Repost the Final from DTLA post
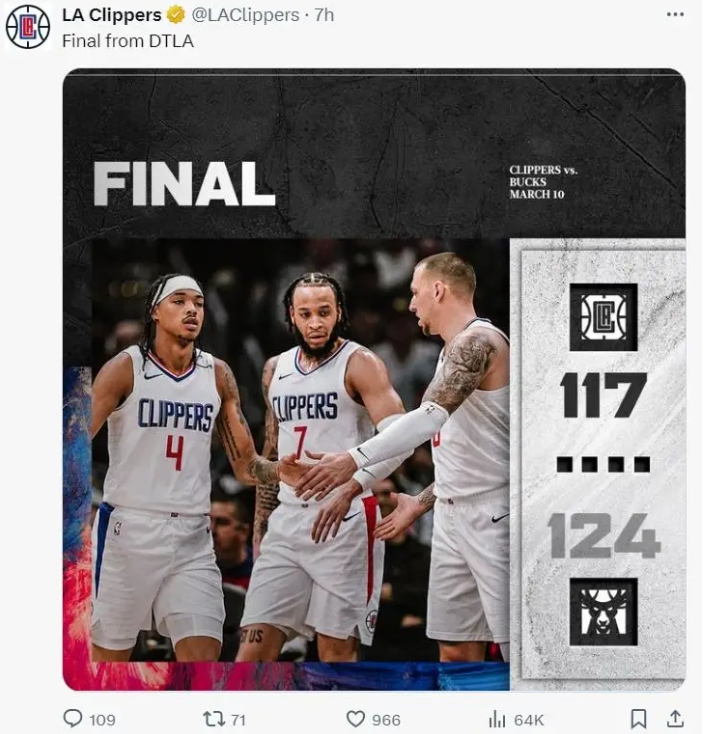This screenshot has width=704, height=734. coord(213,719)
